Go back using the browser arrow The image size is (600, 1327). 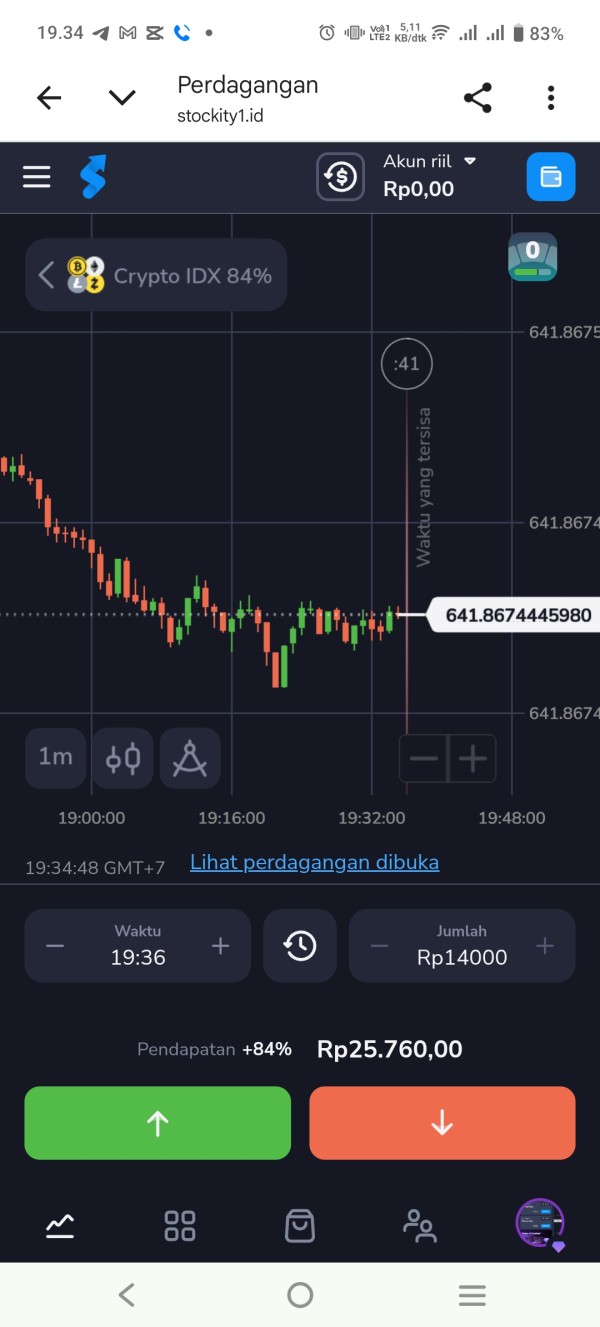[49, 98]
